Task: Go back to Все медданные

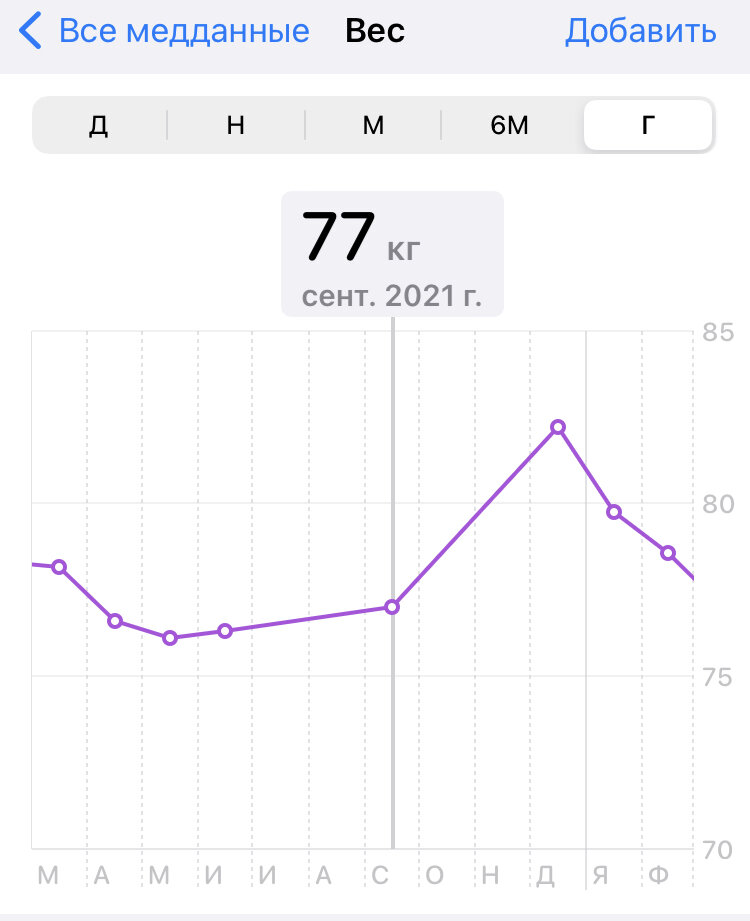Action: point(165,31)
